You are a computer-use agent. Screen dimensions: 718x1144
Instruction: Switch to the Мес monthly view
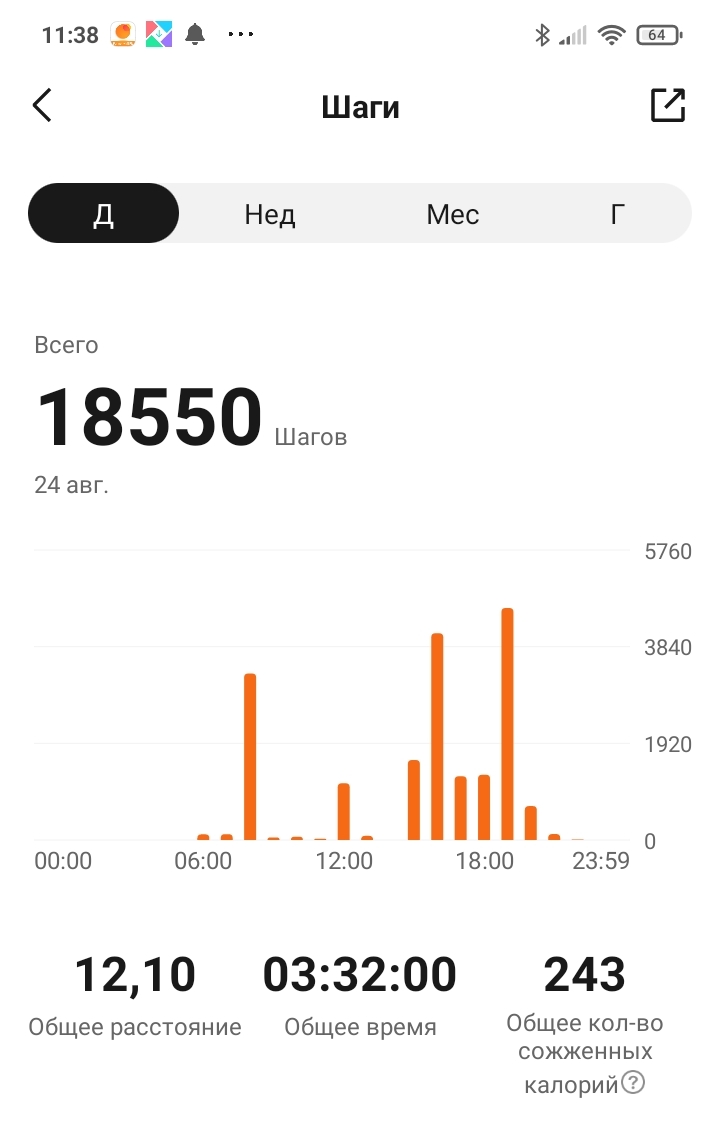452,214
